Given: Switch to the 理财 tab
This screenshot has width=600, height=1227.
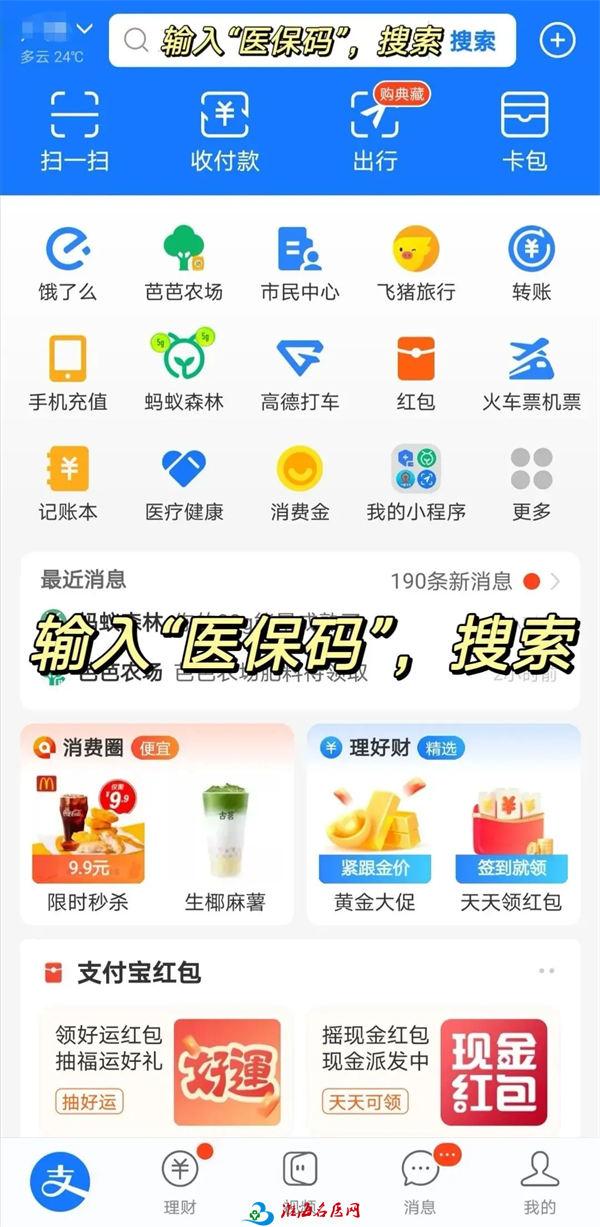Looking at the screenshot, I should click(180, 1180).
